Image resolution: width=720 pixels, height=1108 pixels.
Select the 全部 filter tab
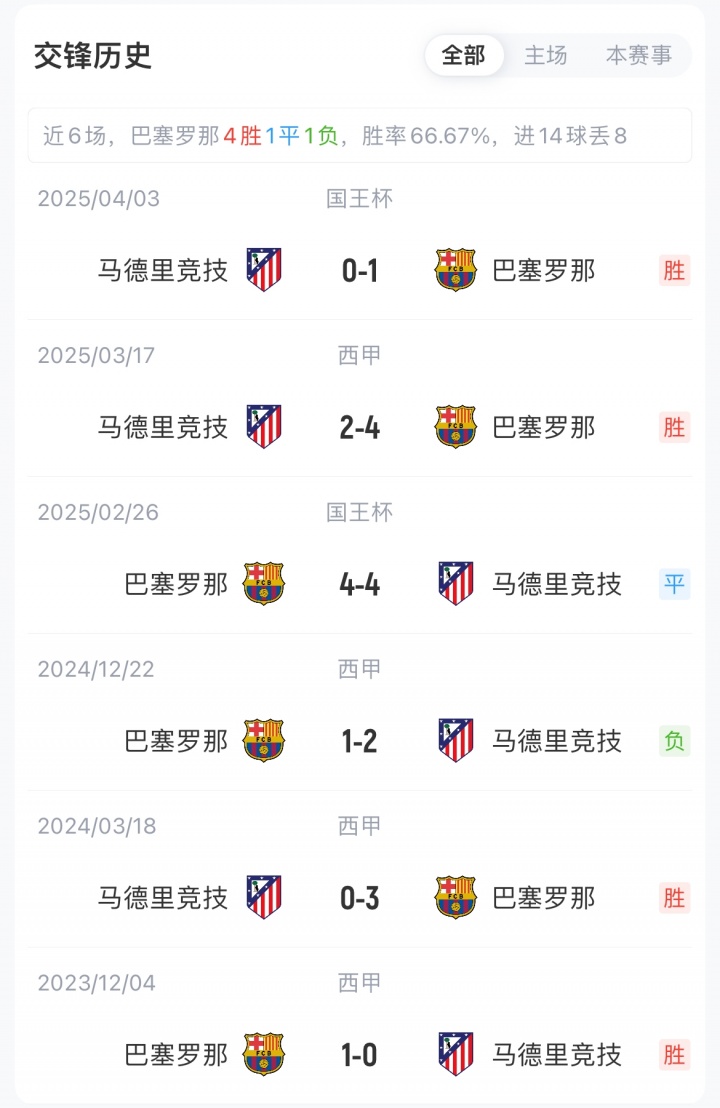click(x=463, y=56)
